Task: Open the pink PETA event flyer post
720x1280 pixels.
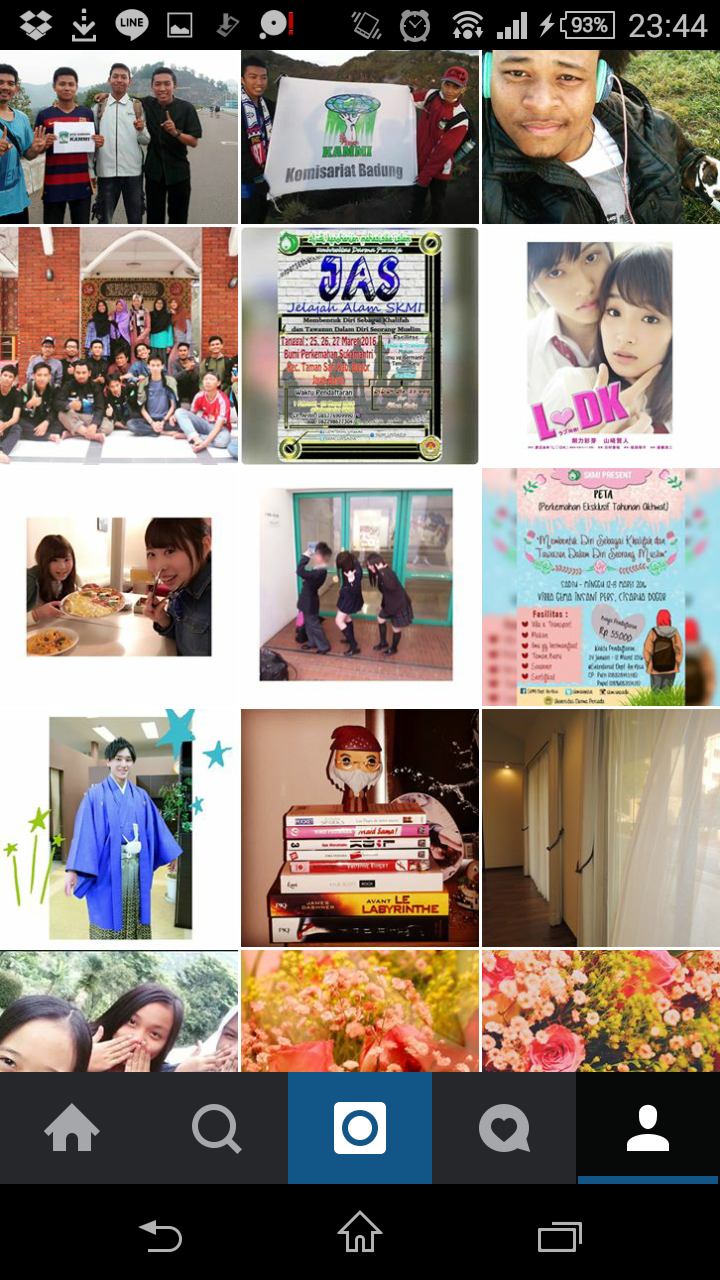Action: click(600, 587)
